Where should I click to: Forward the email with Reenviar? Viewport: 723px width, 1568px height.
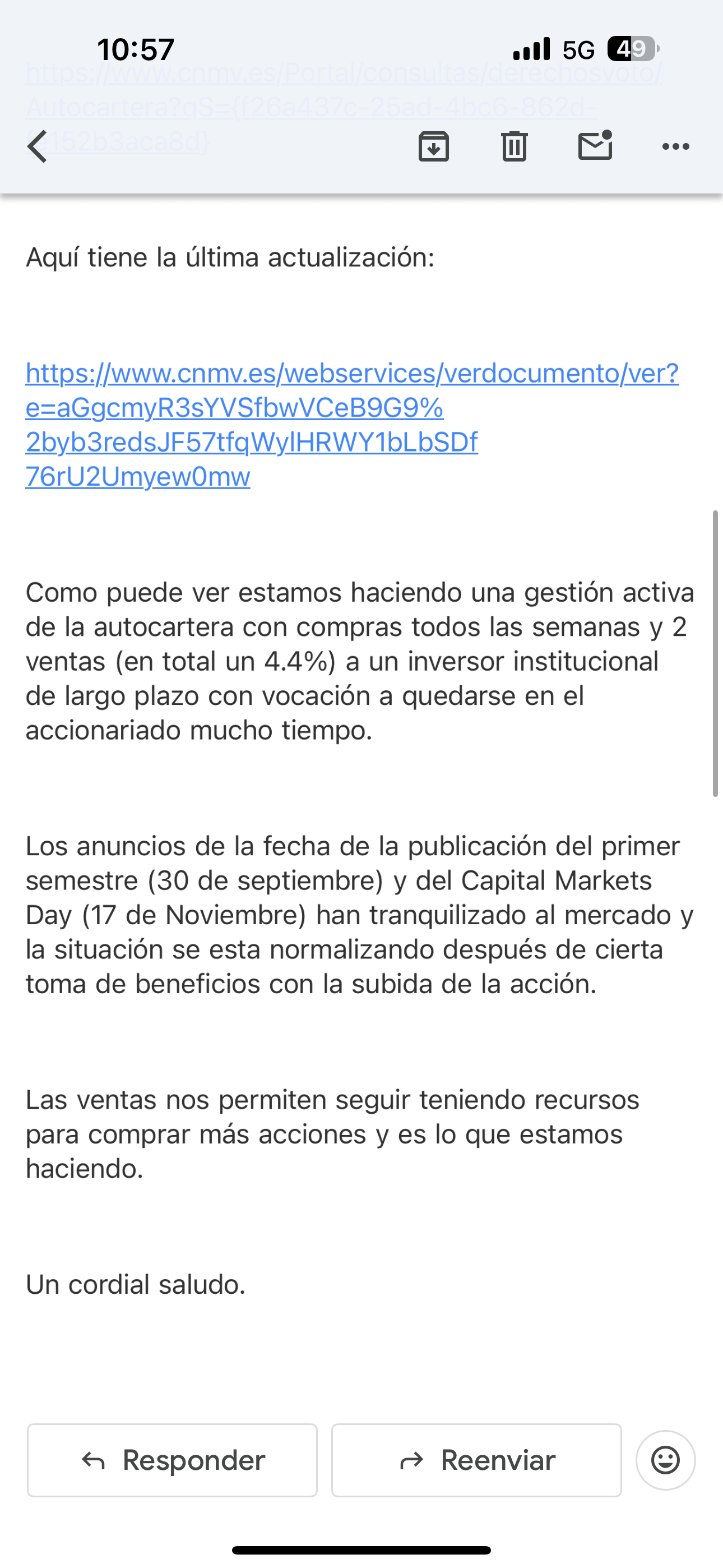click(476, 1460)
